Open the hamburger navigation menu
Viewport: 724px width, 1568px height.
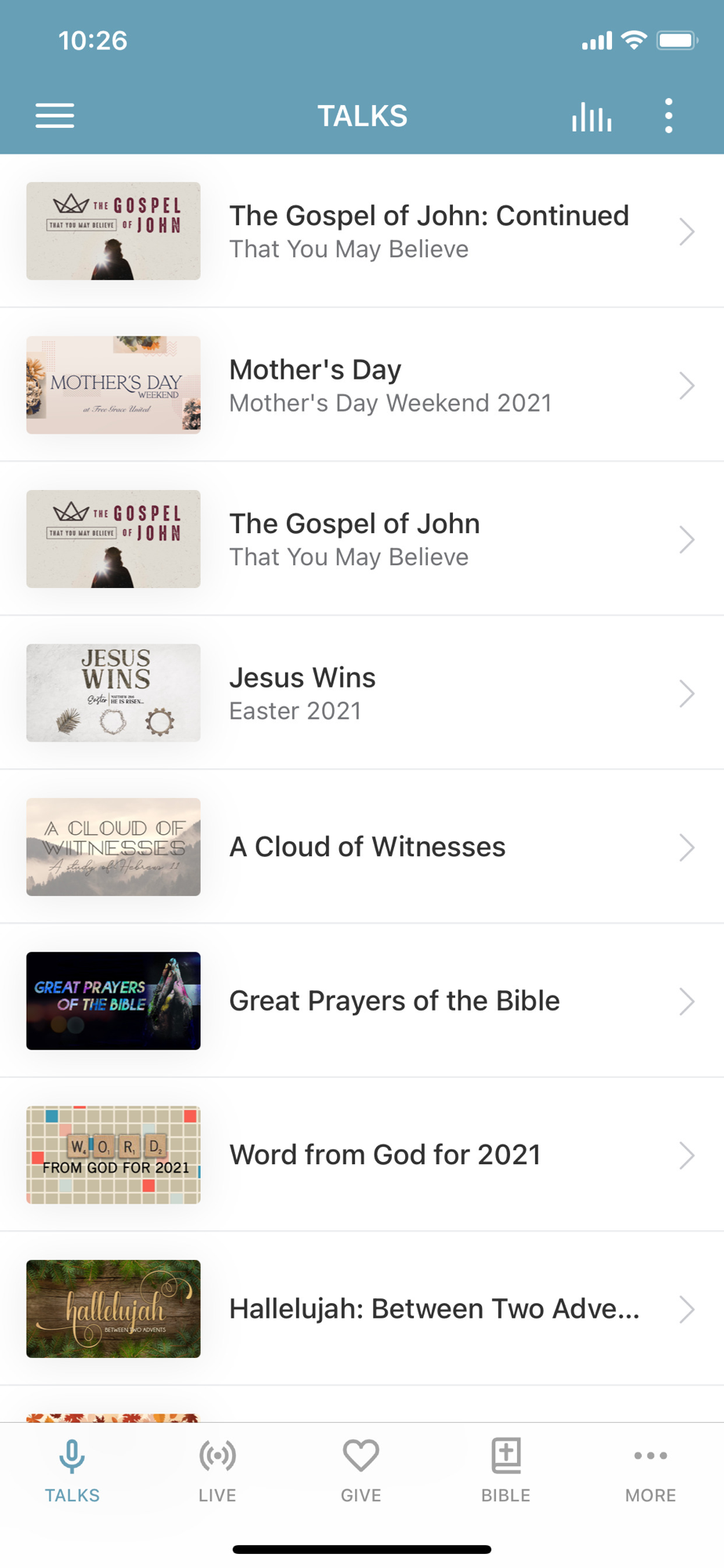55,116
